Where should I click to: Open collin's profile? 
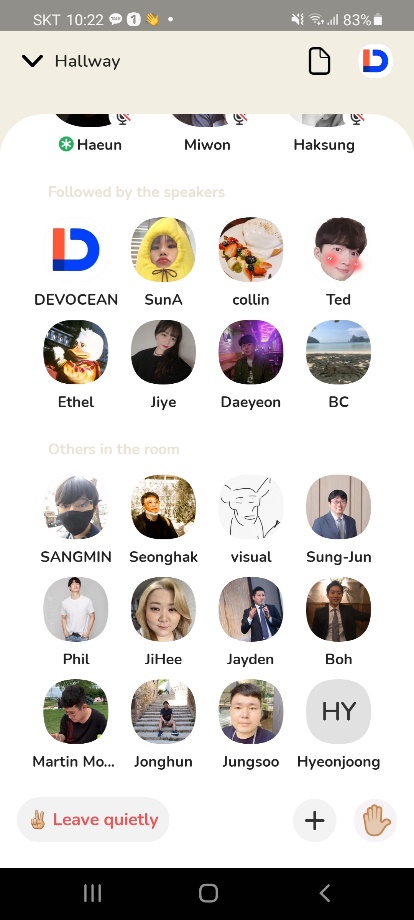point(251,250)
